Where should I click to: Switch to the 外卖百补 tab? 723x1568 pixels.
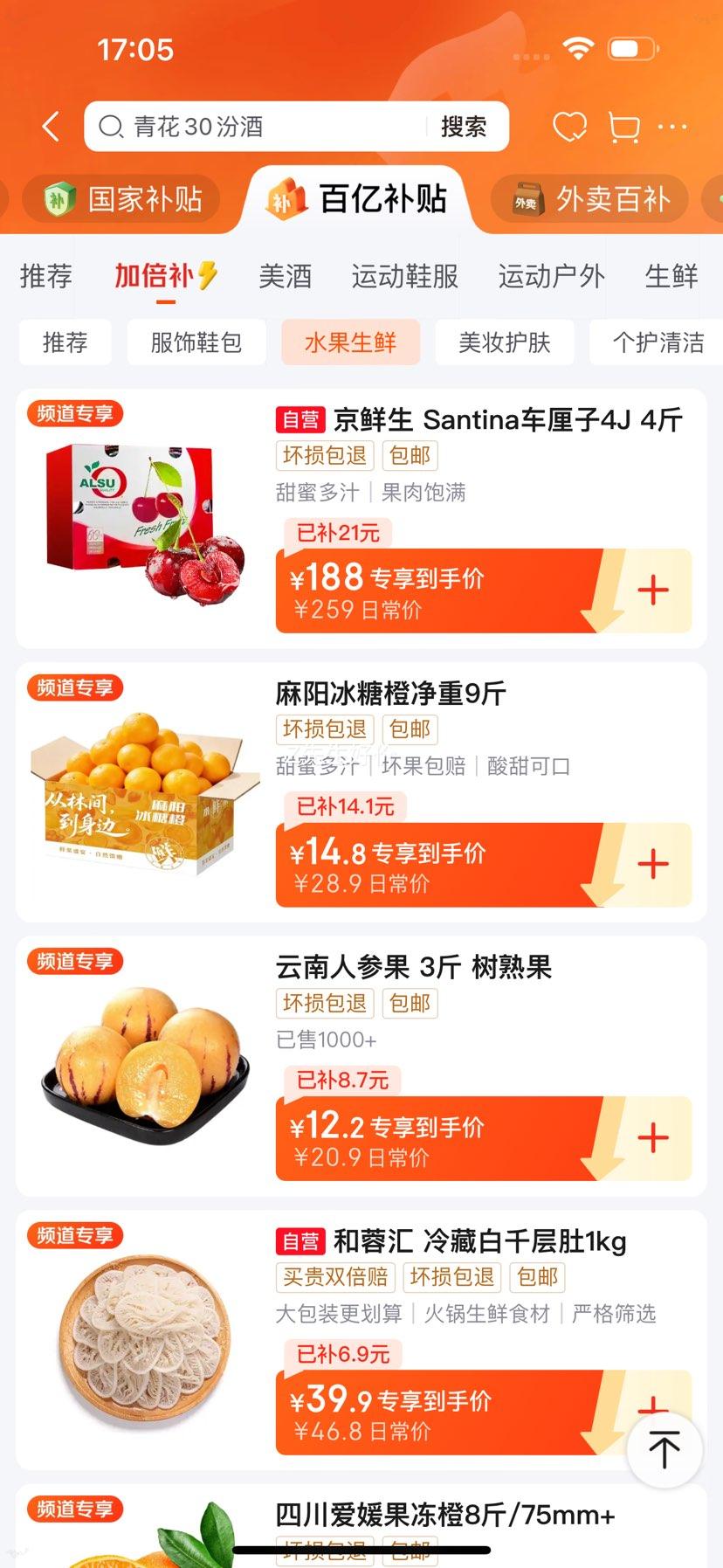[x=592, y=199]
